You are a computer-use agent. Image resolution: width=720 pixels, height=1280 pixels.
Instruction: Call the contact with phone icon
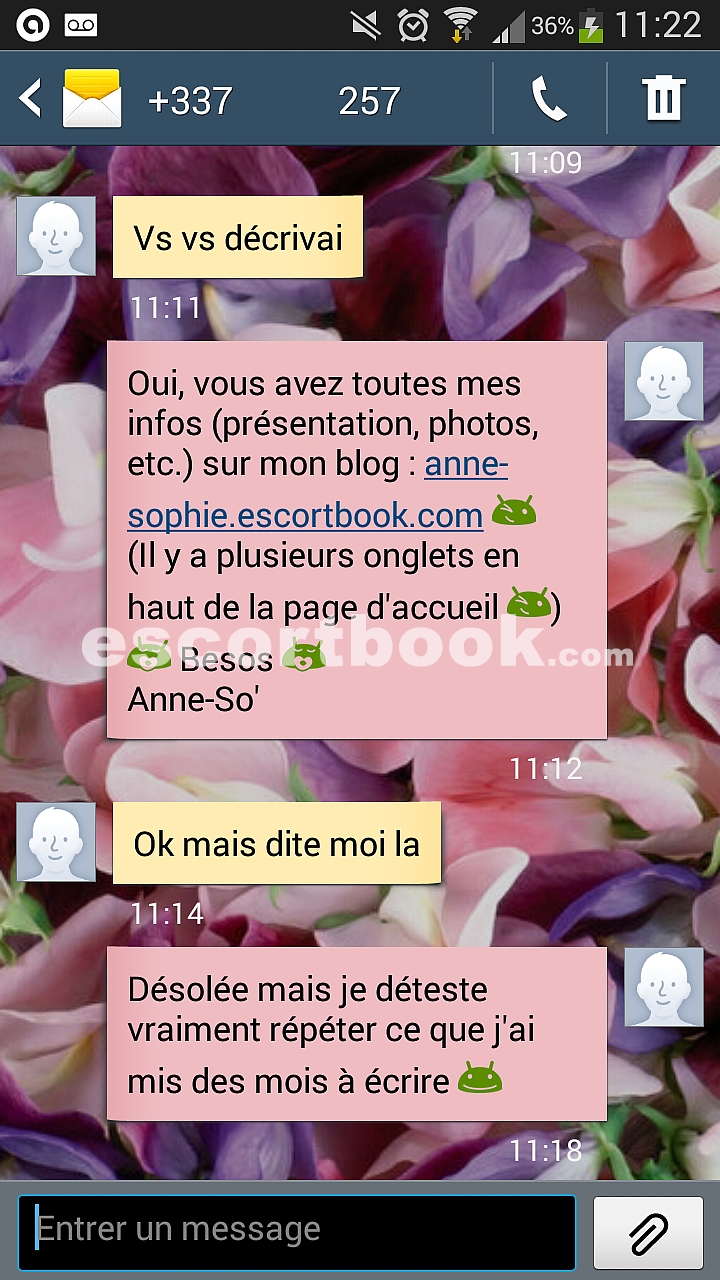tap(549, 99)
